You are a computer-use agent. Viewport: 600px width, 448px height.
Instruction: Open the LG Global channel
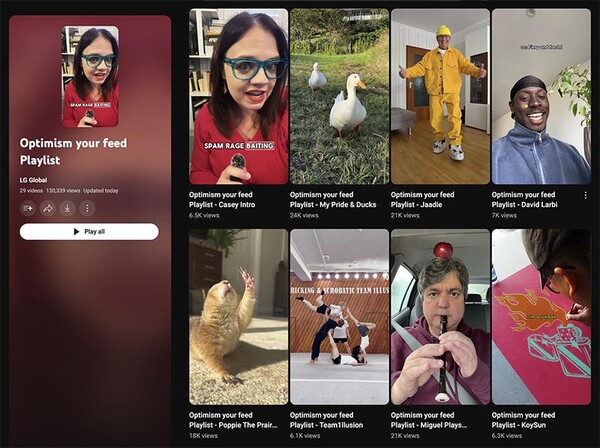pyautogui.click(x=33, y=179)
